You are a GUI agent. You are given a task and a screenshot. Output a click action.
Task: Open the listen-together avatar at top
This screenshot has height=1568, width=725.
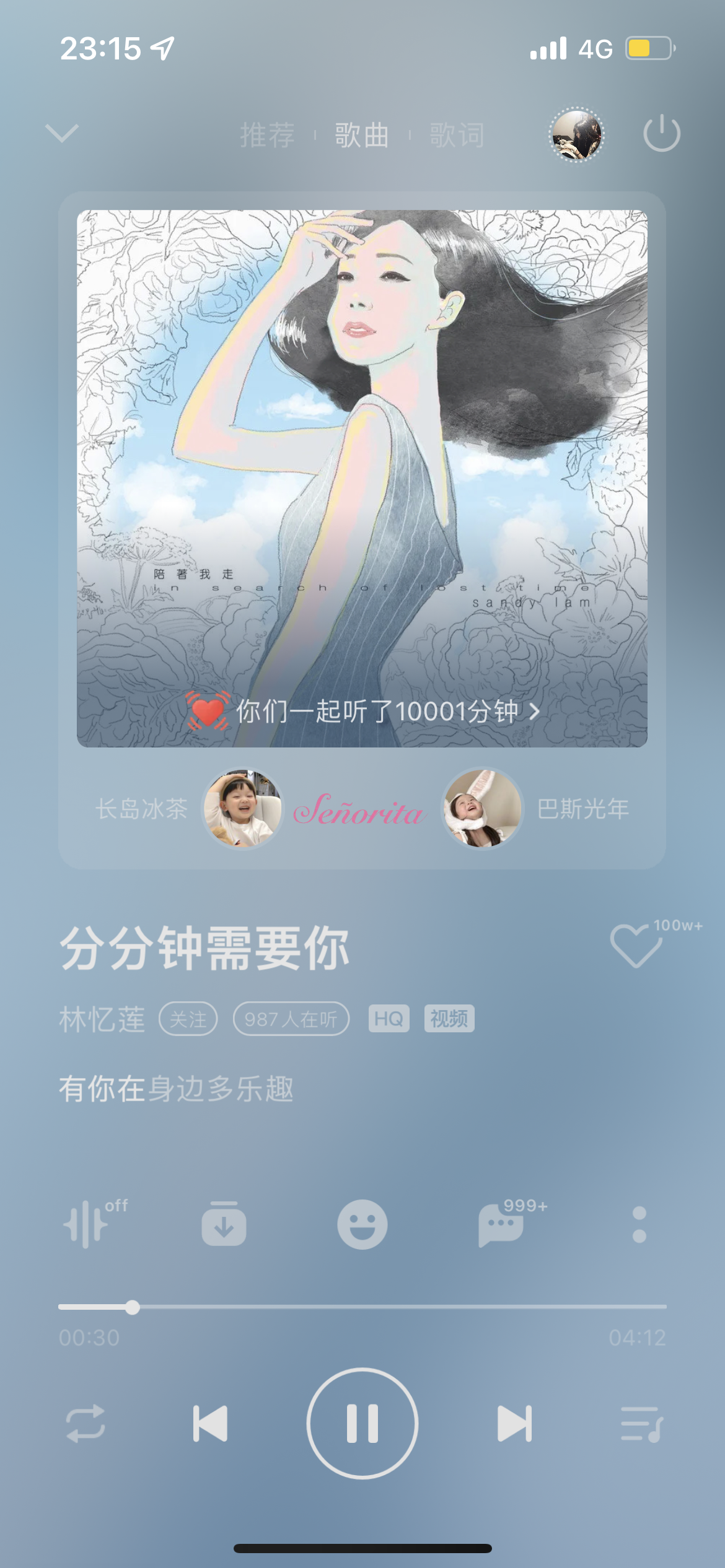(x=576, y=134)
